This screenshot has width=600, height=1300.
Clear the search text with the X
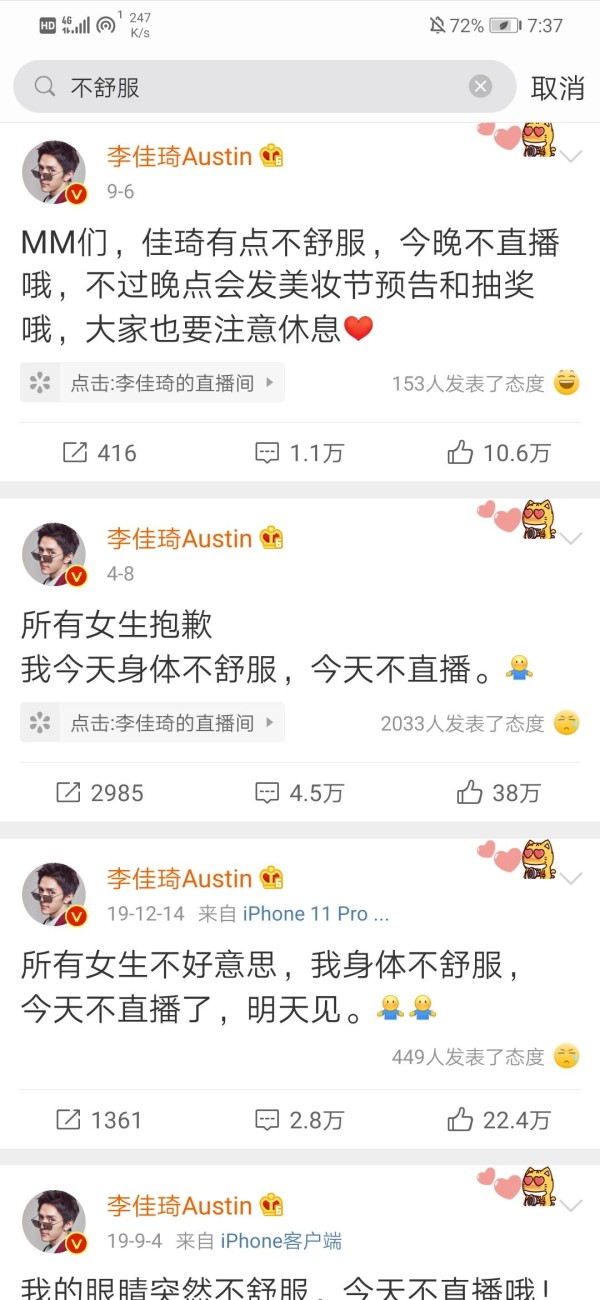[481, 87]
